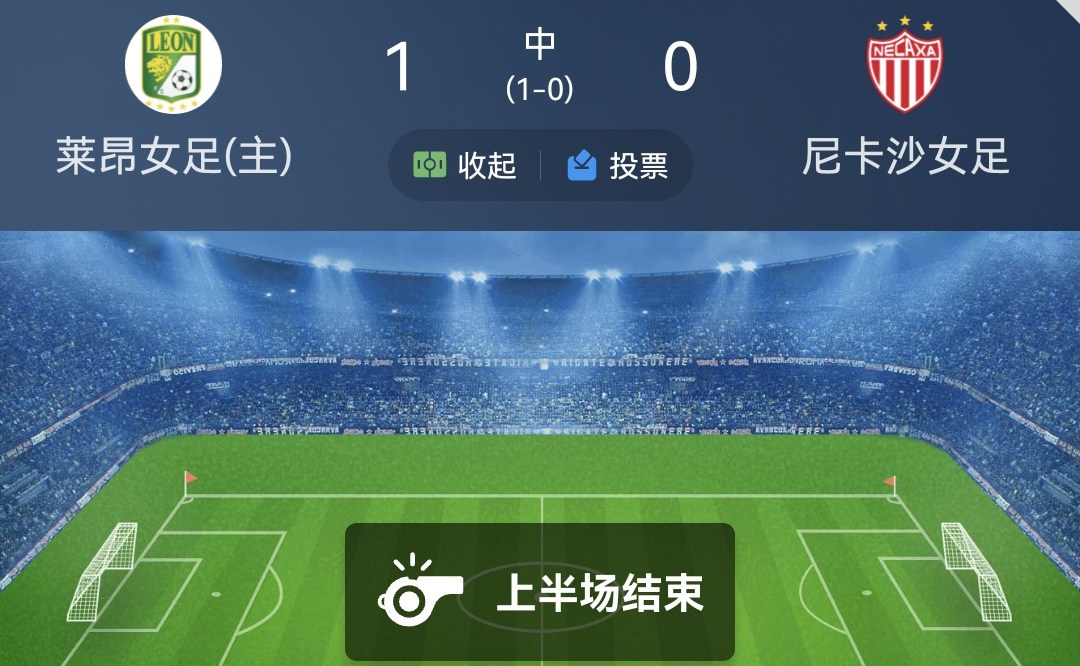Open the 投票 voting option

(x=617, y=165)
